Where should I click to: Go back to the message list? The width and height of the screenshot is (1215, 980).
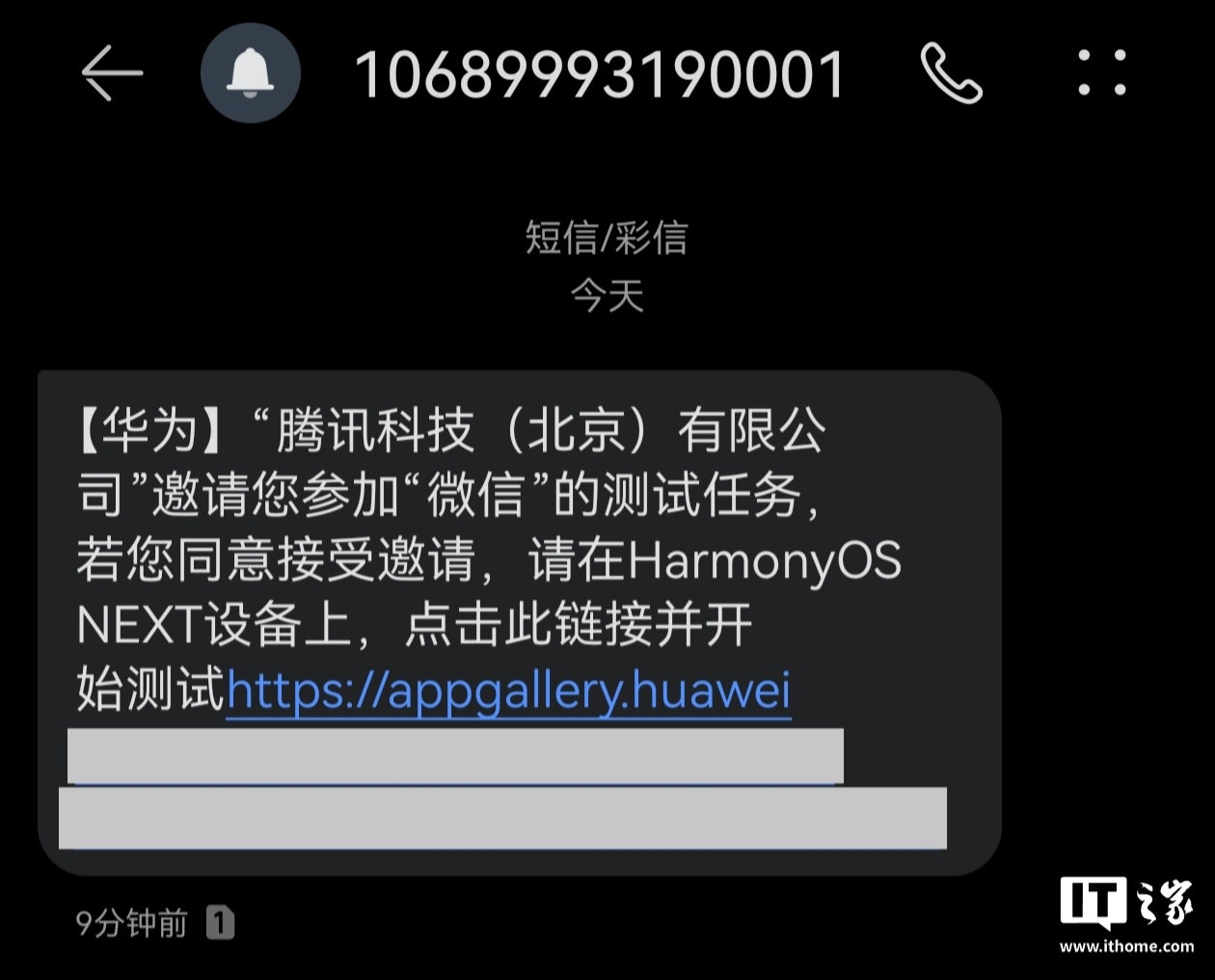coord(112,73)
